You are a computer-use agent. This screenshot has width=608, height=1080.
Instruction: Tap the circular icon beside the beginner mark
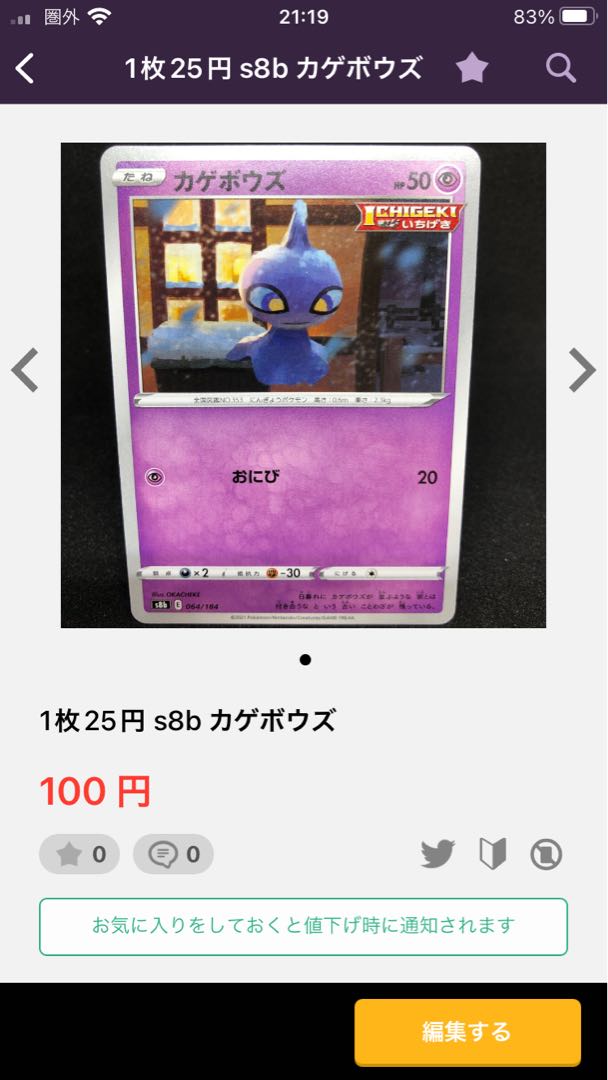point(546,854)
